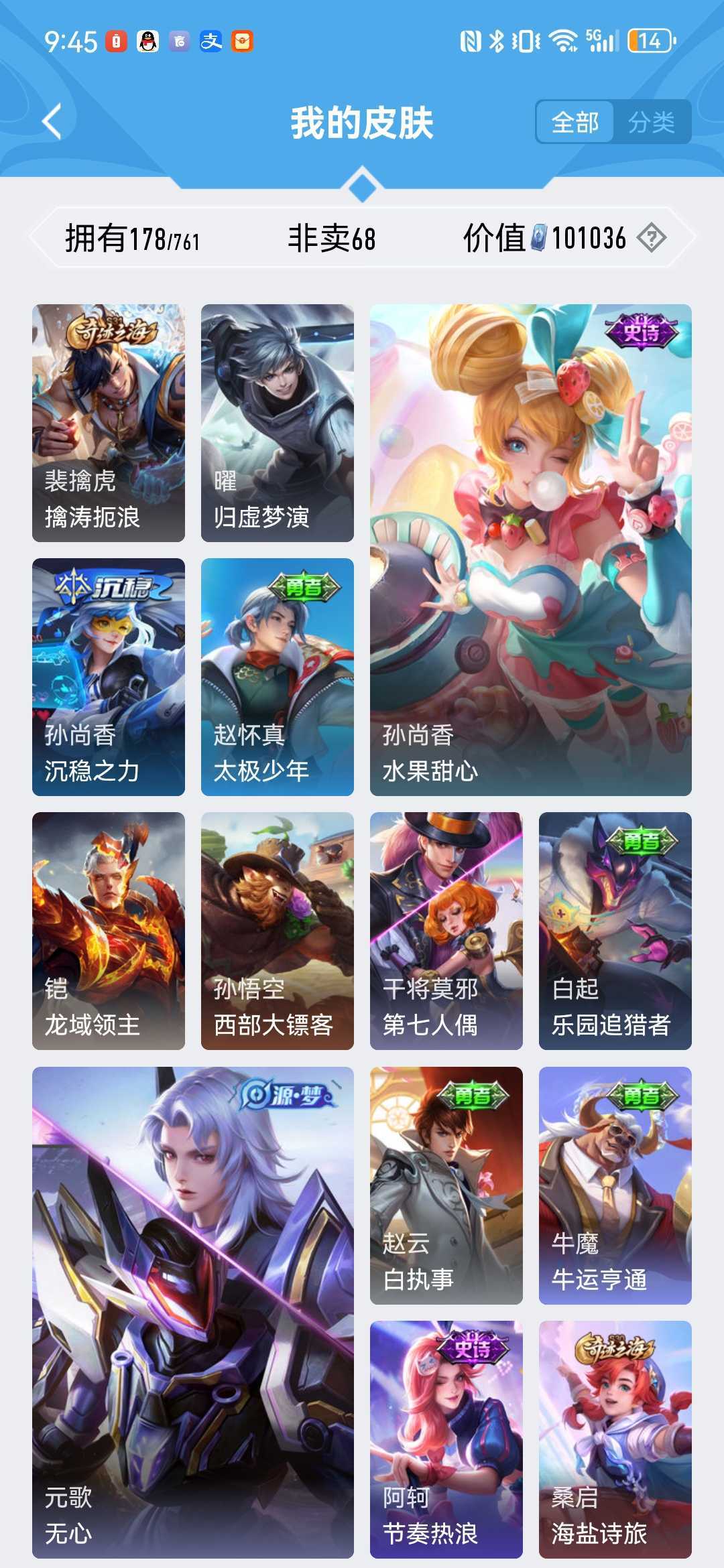Screen dimensions: 724x1568
Task: View 铠 龙域领主 skin
Action: pos(109,931)
